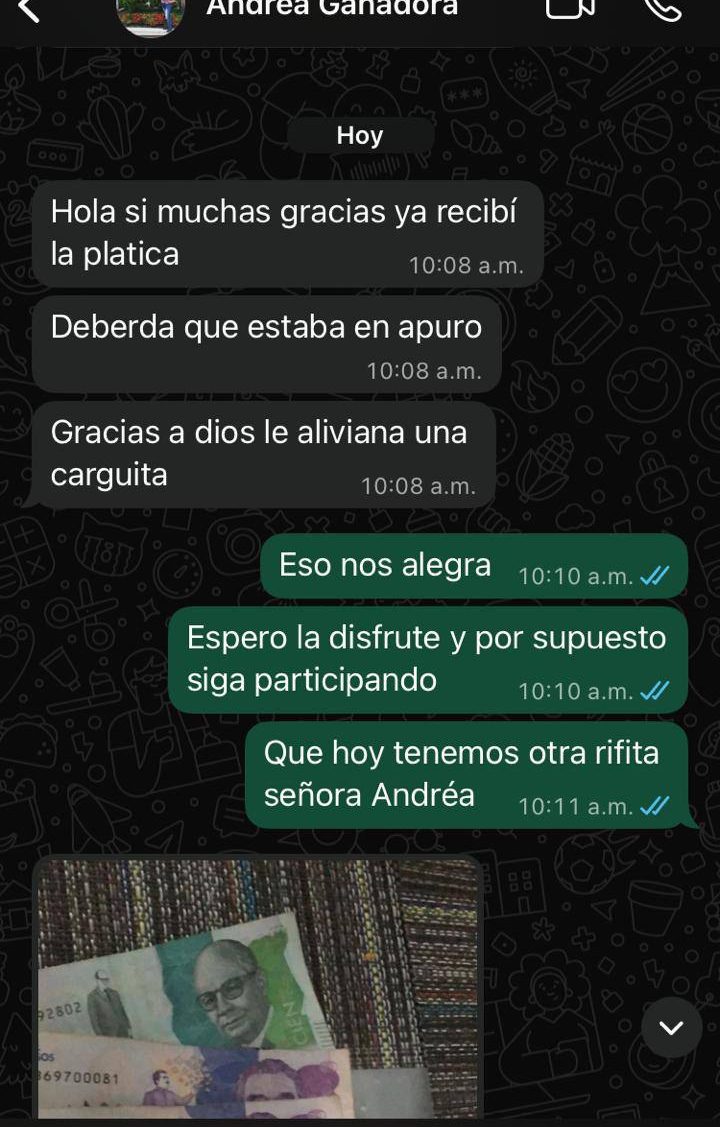Open Andrea Ganadora's contact info
This screenshot has width=720, height=1127.
[x=332, y=9]
